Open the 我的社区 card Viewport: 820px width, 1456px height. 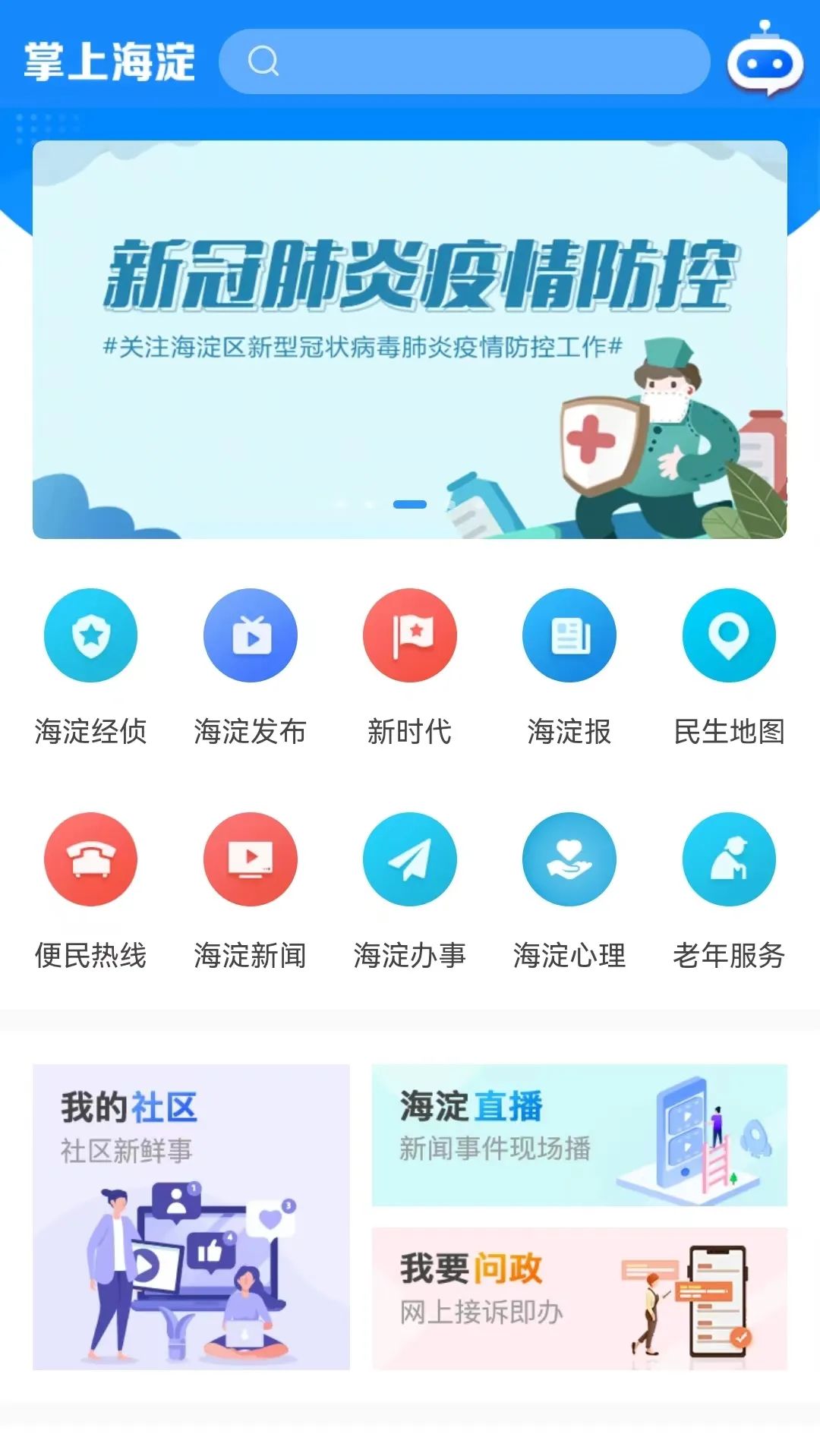point(191,1217)
